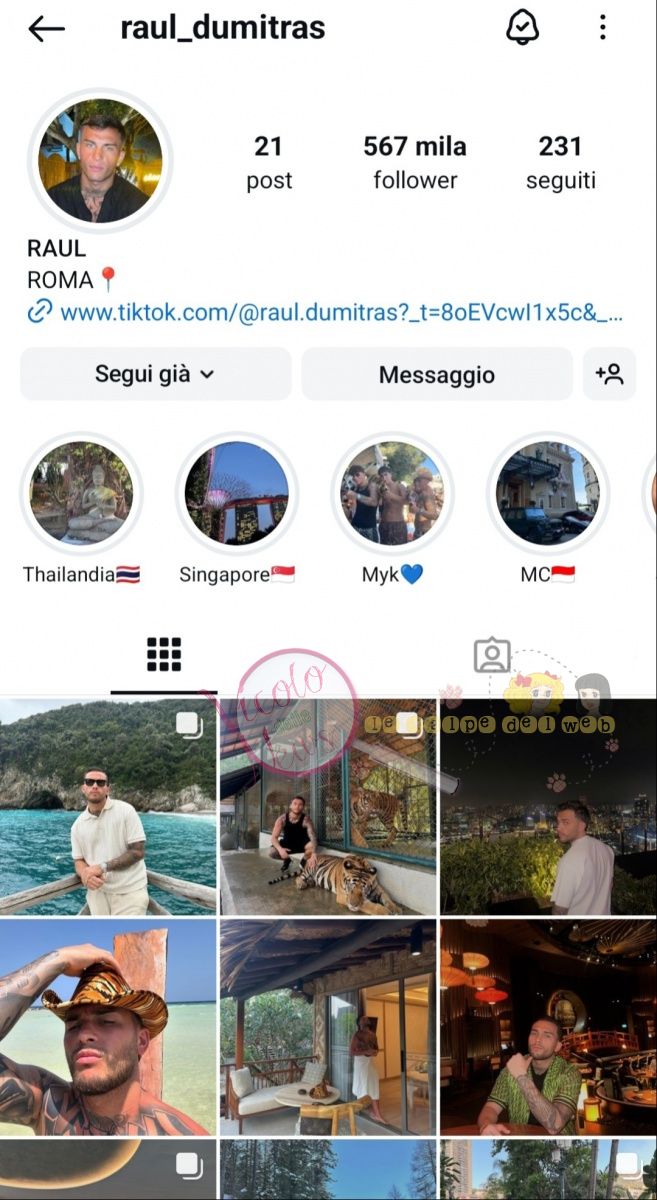
Task: Open the three-dot overflow menu
Action: 602,28
